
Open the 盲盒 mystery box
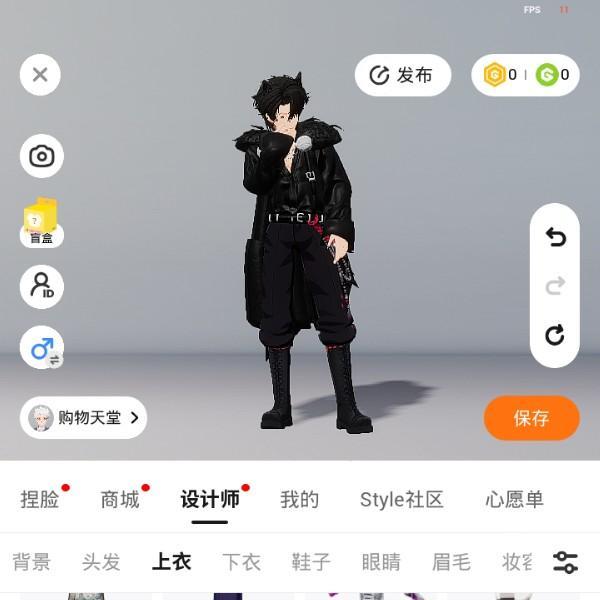coord(41,222)
